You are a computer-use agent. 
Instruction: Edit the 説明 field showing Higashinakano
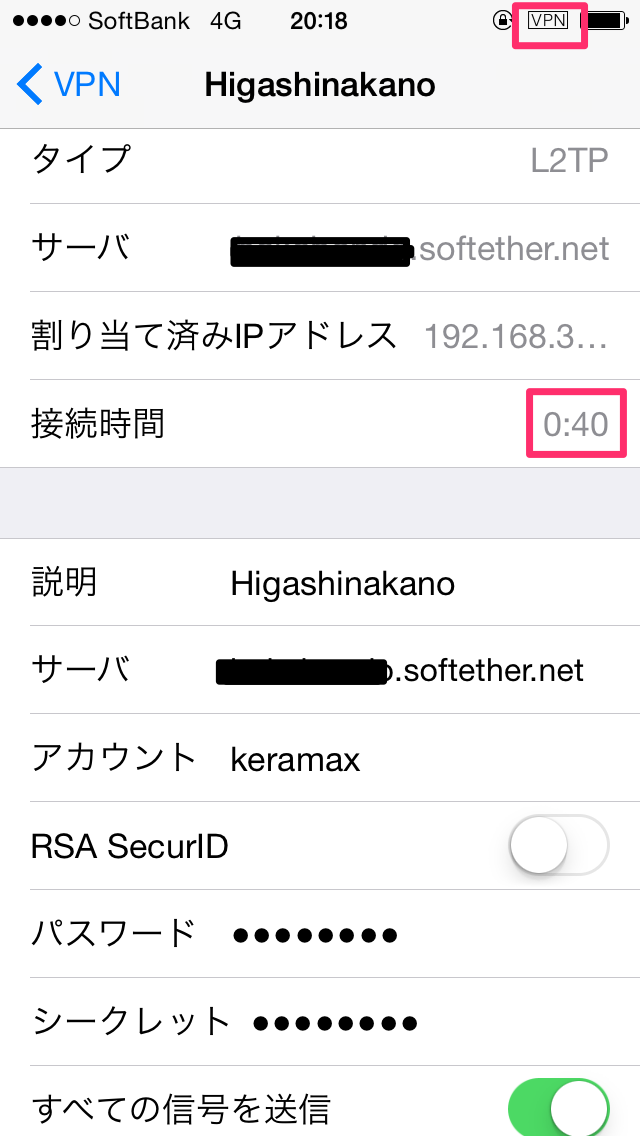point(320,582)
